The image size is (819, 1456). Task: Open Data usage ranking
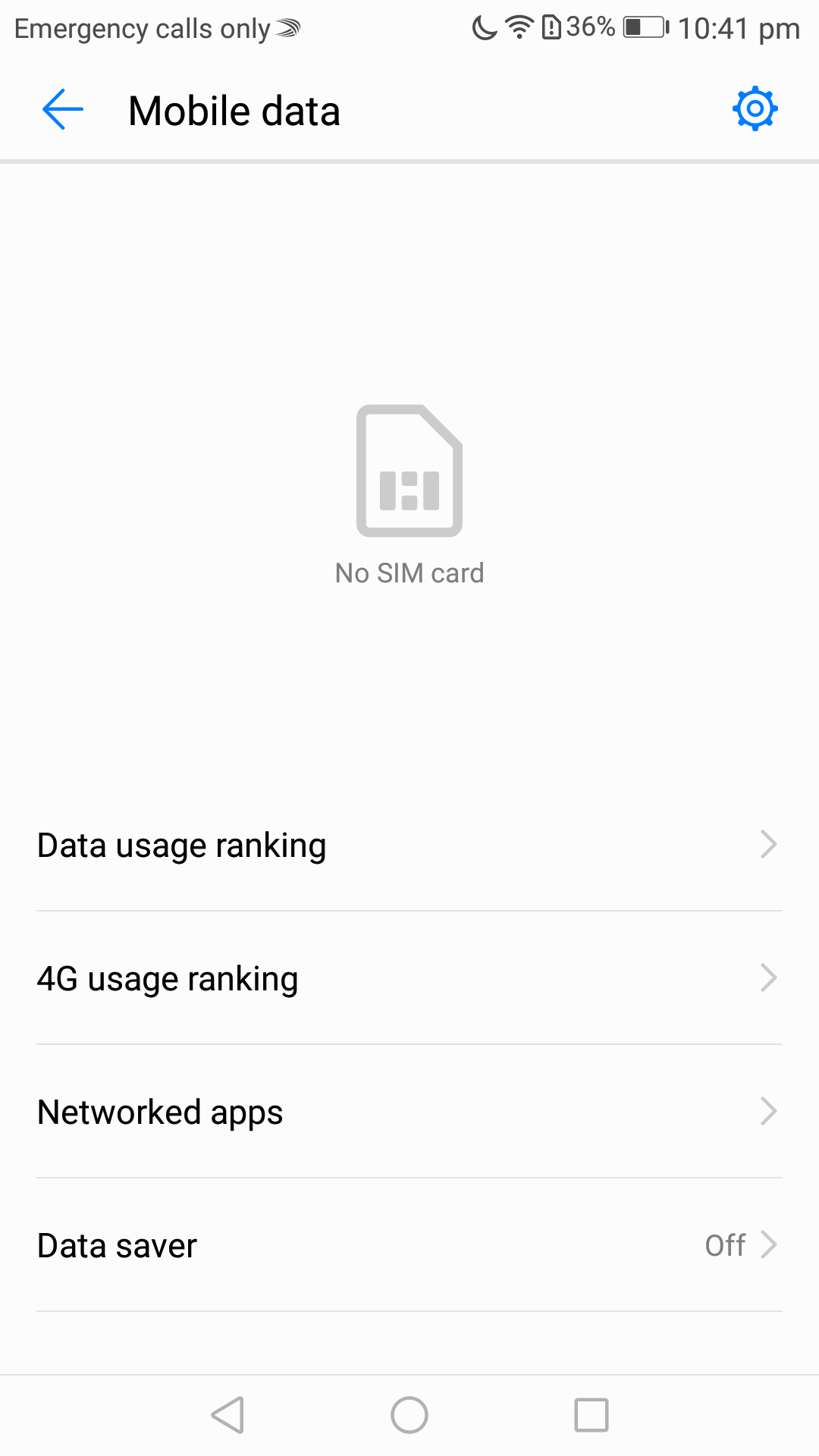(409, 845)
